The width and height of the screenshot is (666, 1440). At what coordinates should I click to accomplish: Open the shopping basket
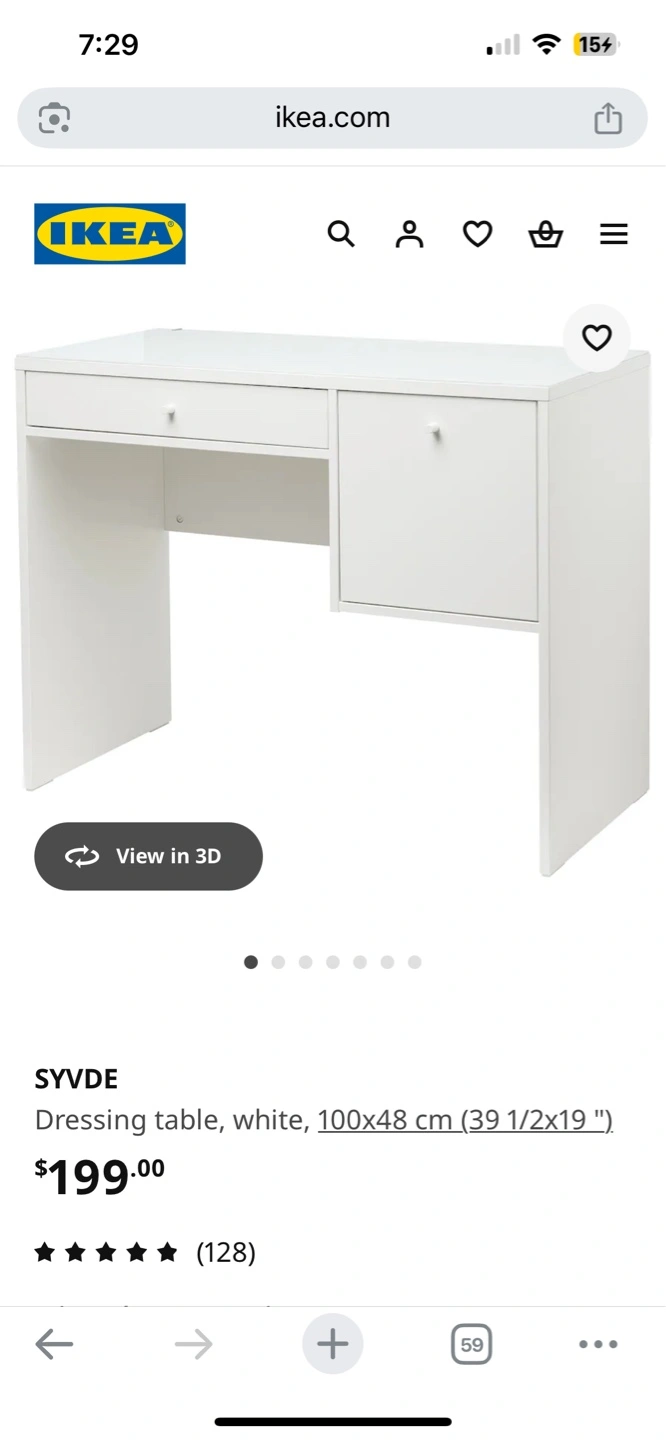point(545,234)
